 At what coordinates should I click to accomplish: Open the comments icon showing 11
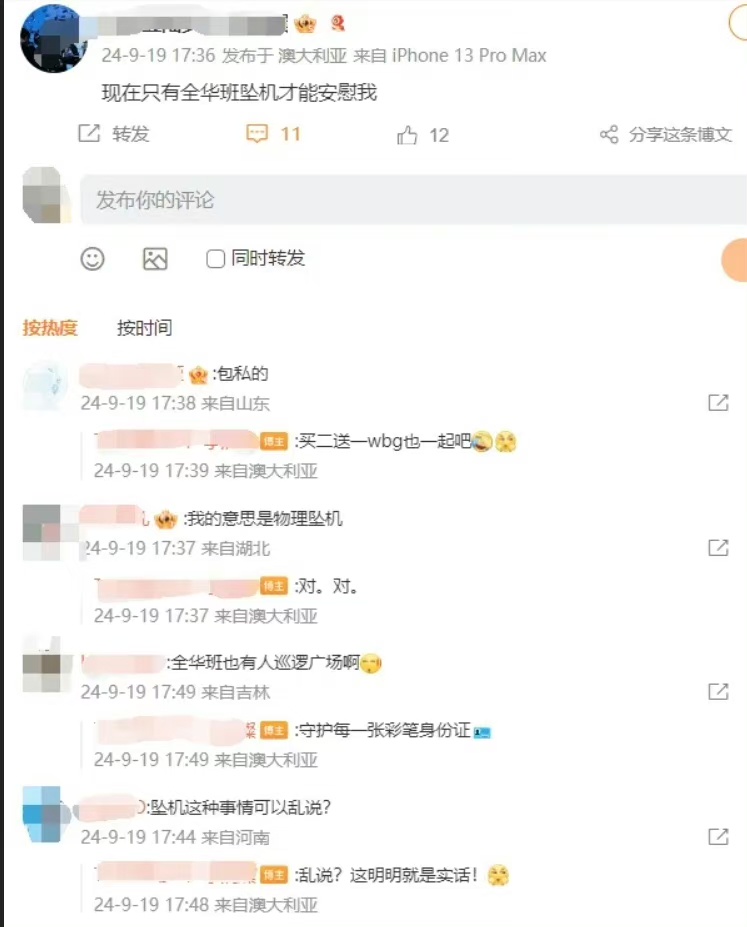[x=273, y=134]
